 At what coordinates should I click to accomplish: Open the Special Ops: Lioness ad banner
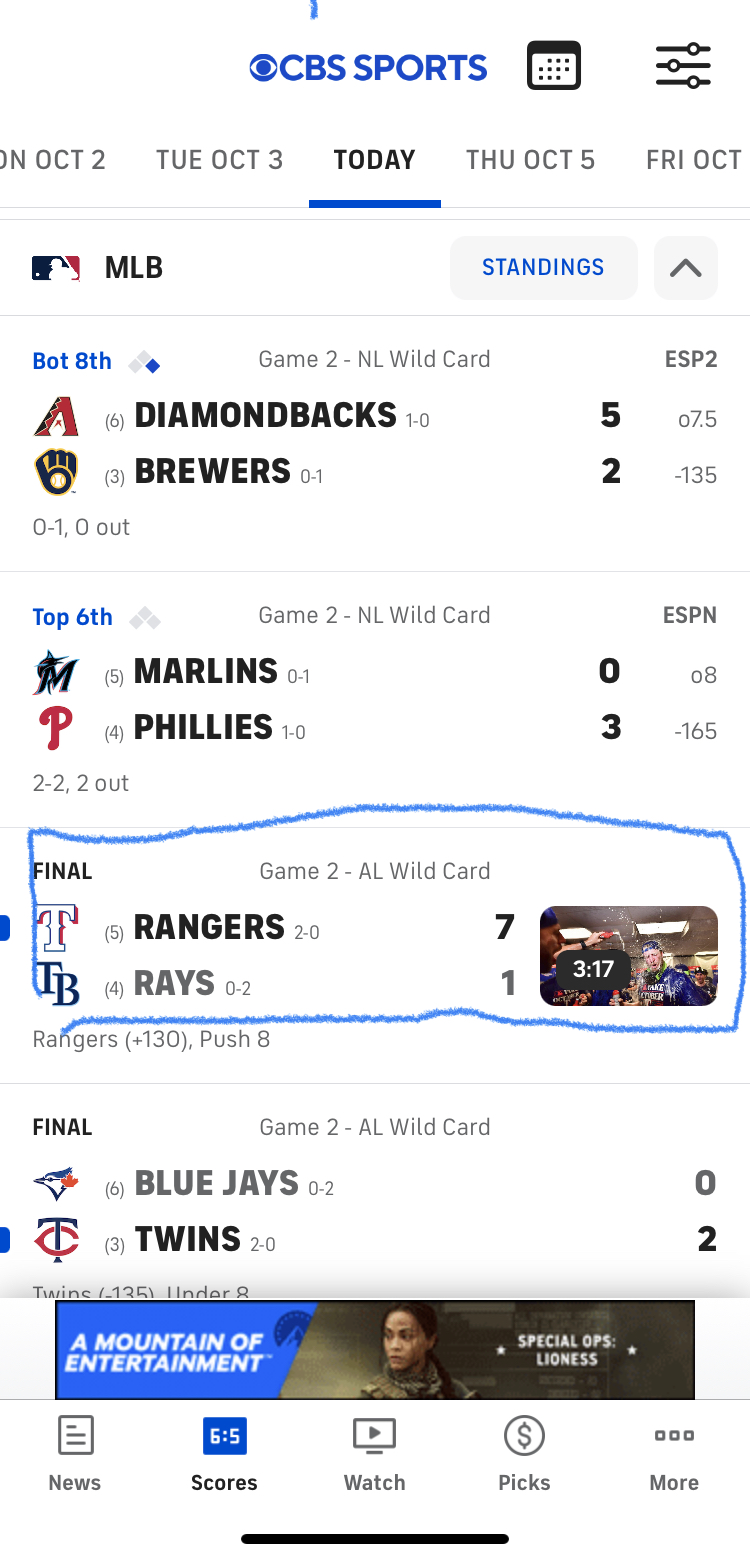point(375,1349)
